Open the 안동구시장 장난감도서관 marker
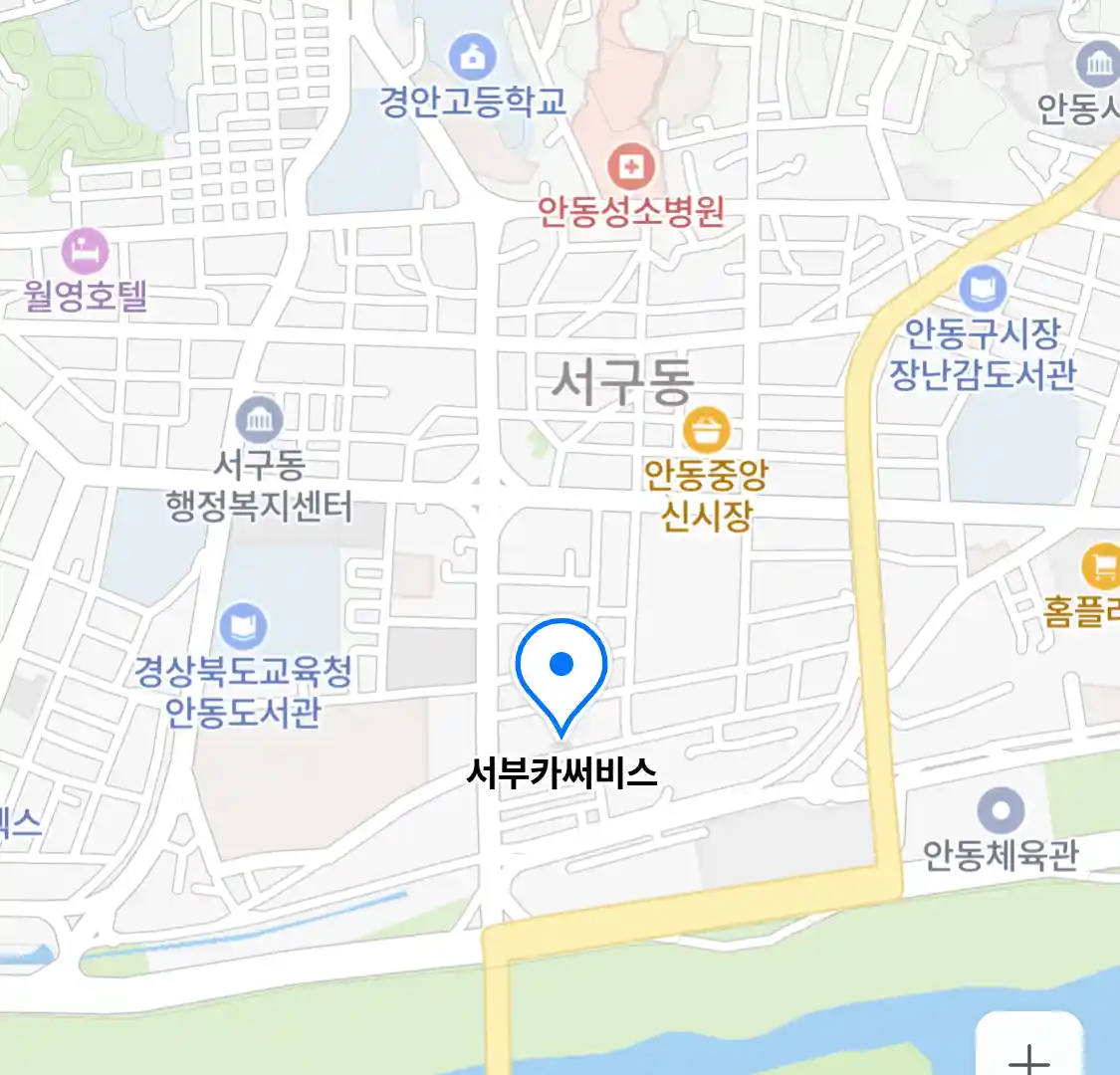Image resolution: width=1120 pixels, height=1075 pixels. click(983, 290)
